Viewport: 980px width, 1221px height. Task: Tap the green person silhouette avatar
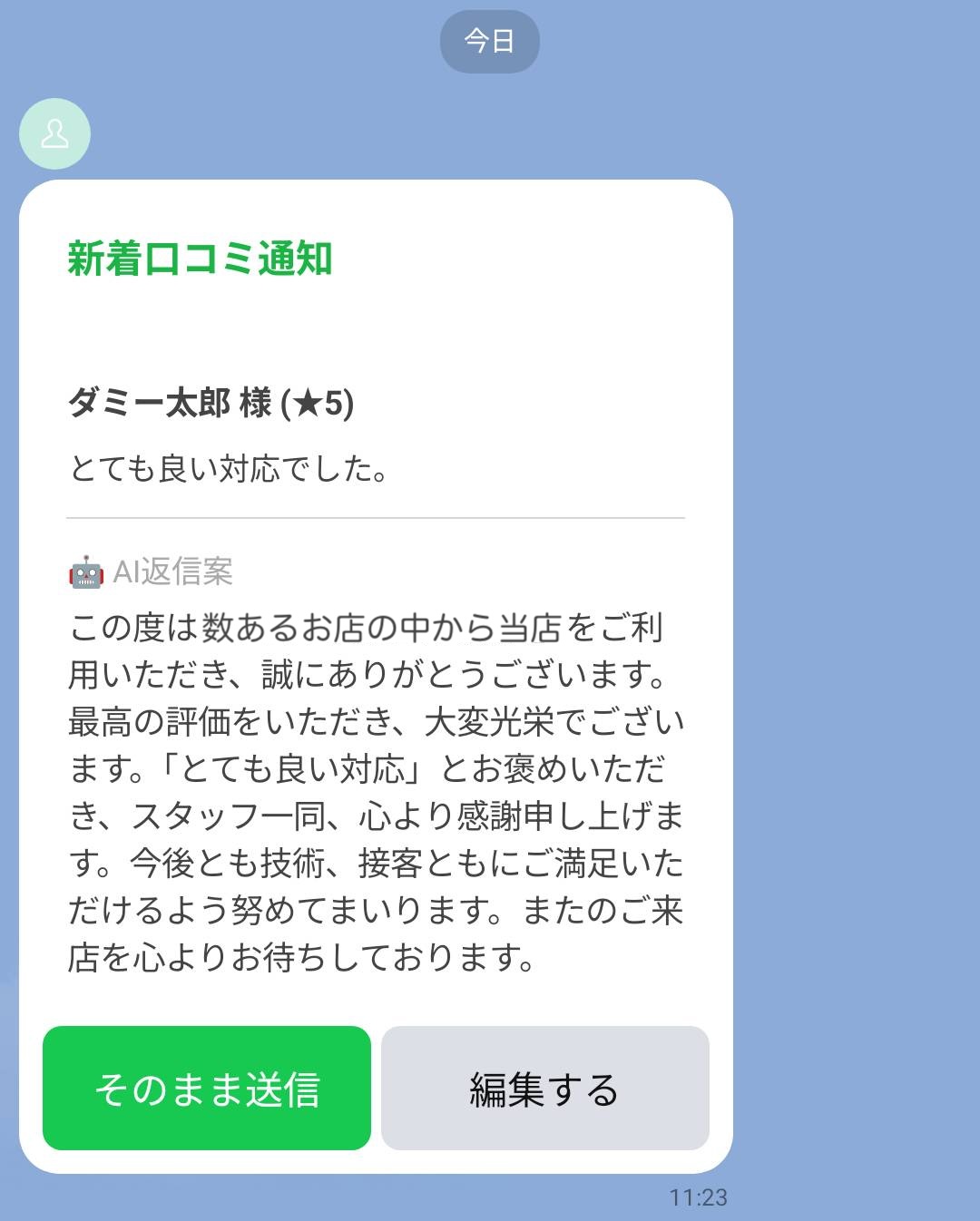54,132
